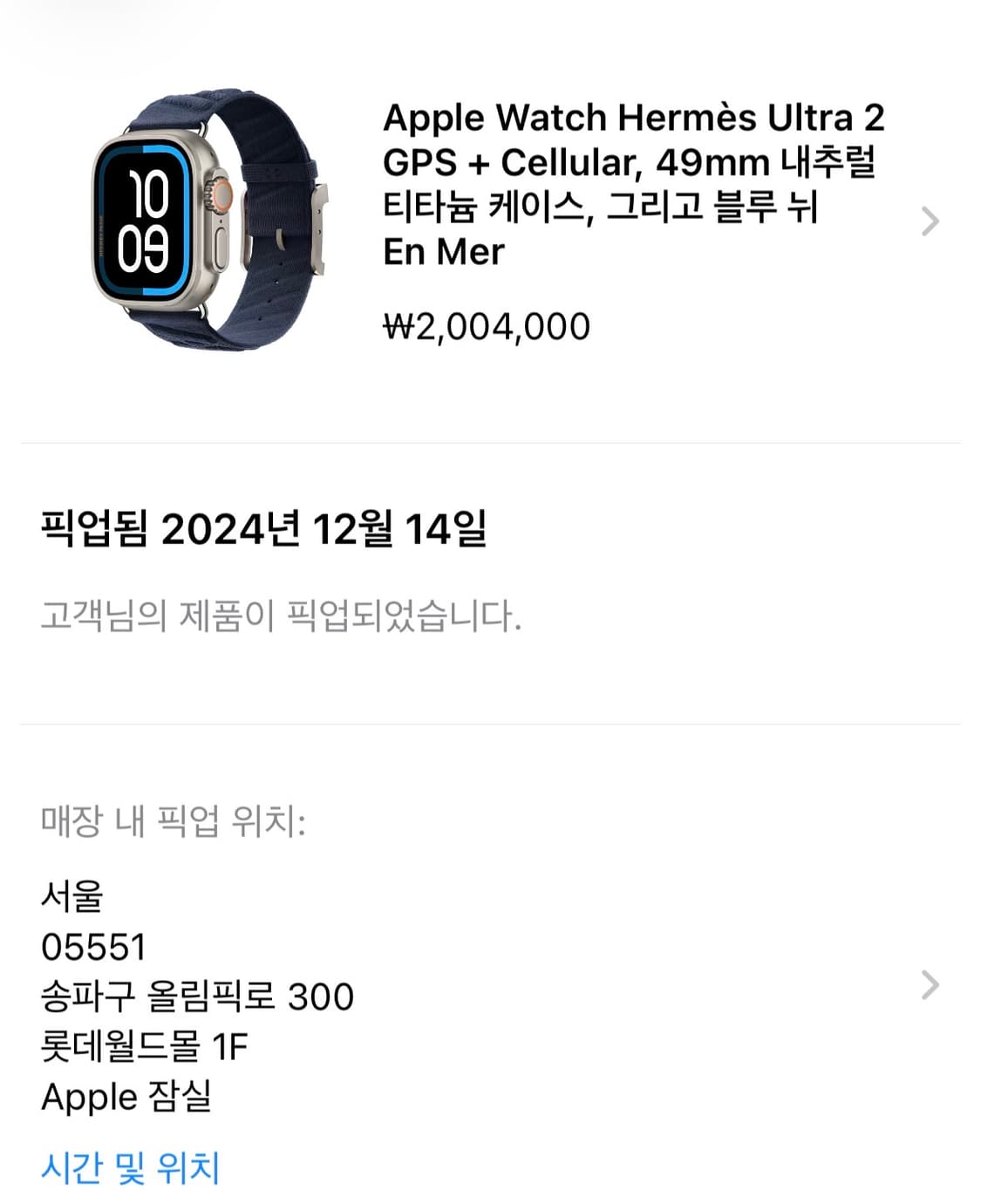Click the price ₩2,004,000
The image size is (981, 1204).
[486, 327]
